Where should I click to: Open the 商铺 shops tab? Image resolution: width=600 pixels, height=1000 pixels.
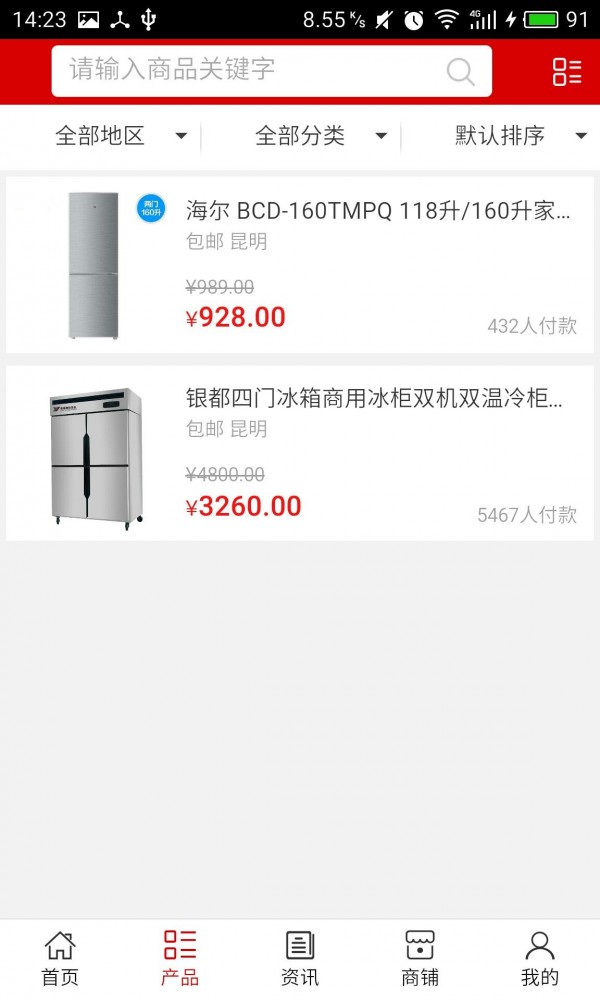[420, 958]
